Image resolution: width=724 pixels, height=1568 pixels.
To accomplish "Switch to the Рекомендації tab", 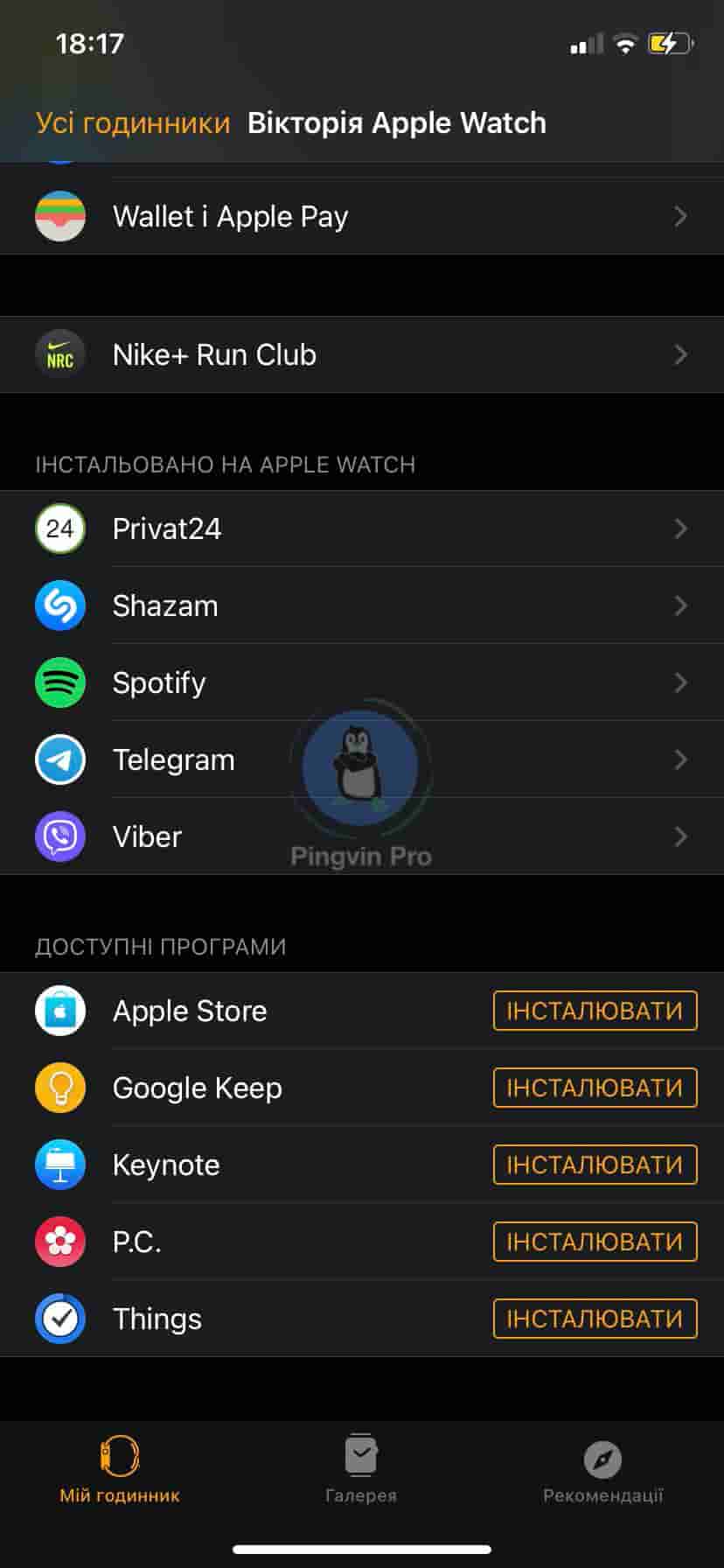I will click(x=602, y=1470).
